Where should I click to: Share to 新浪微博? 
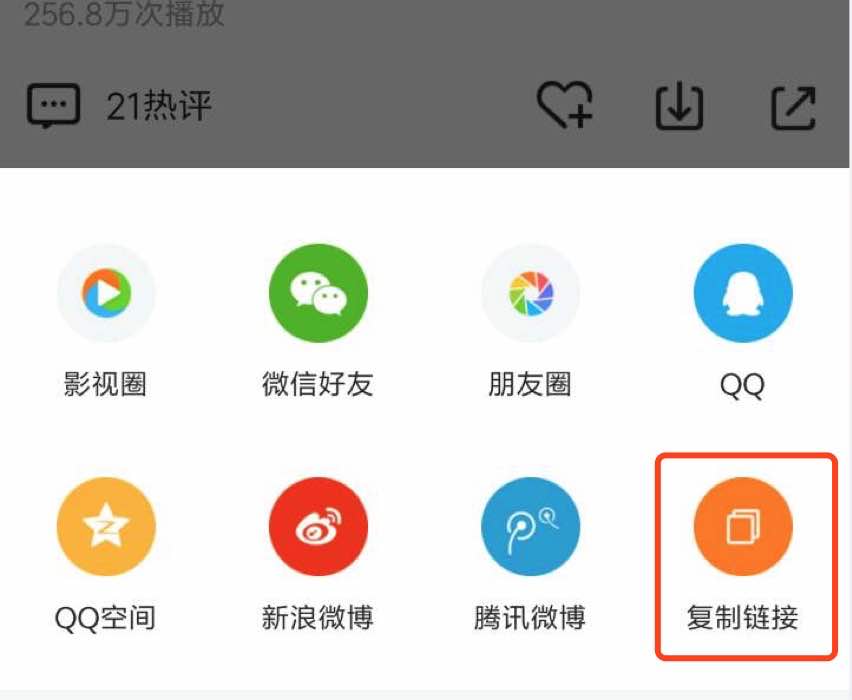pos(318,527)
